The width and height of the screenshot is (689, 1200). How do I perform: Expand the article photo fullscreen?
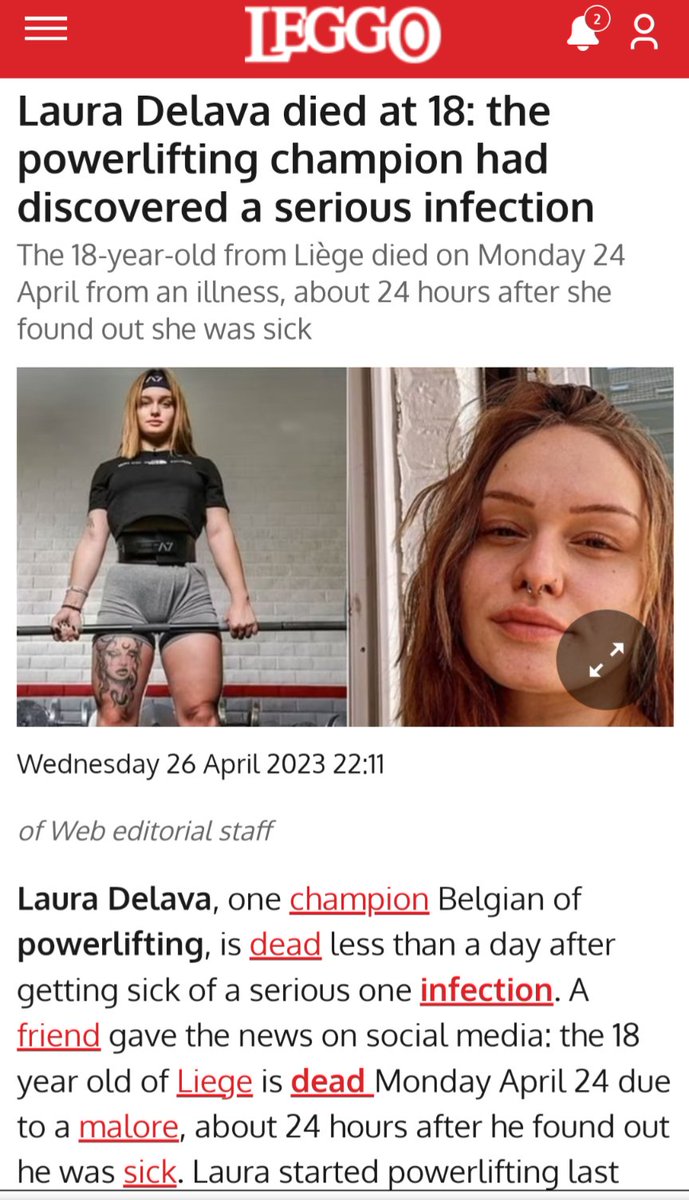[606, 660]
